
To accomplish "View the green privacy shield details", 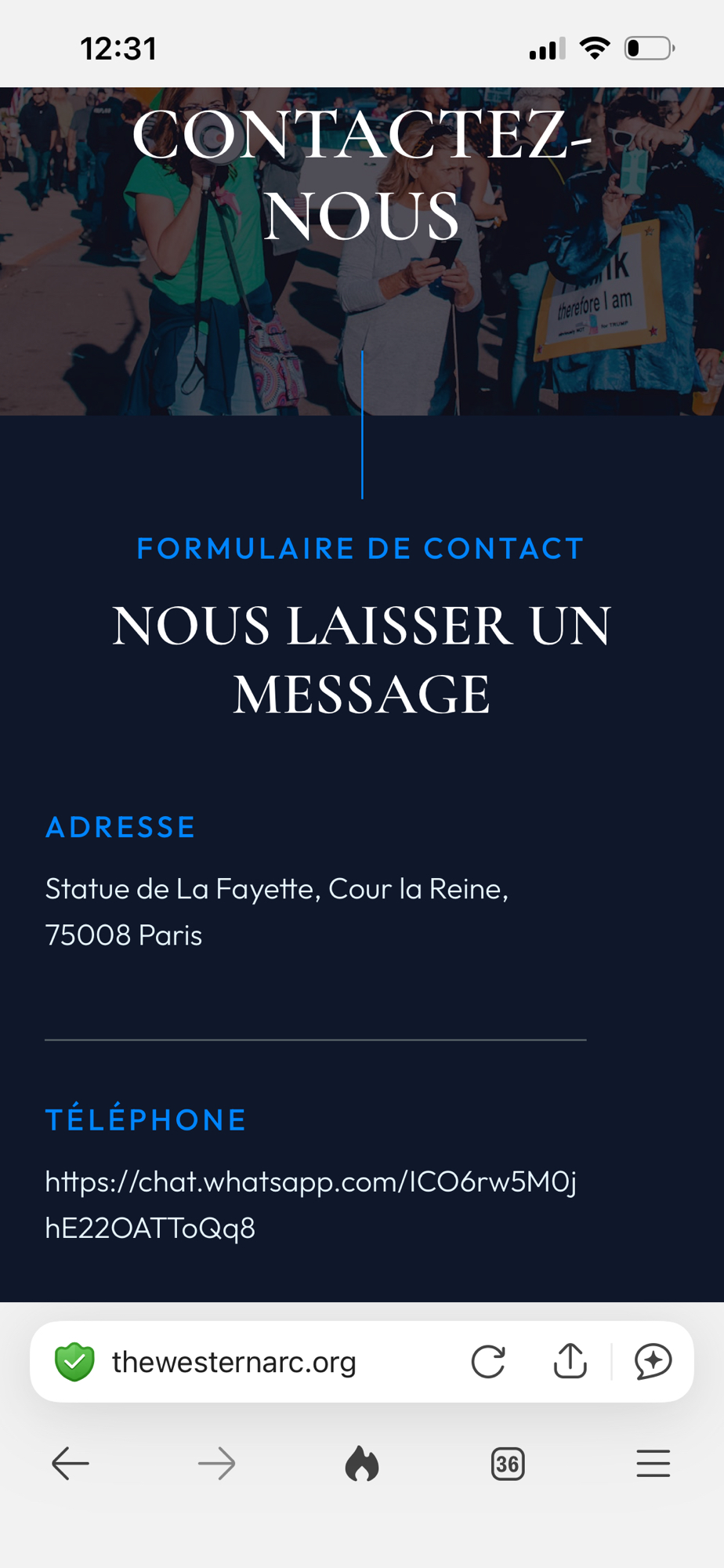I will (74, 1362).
